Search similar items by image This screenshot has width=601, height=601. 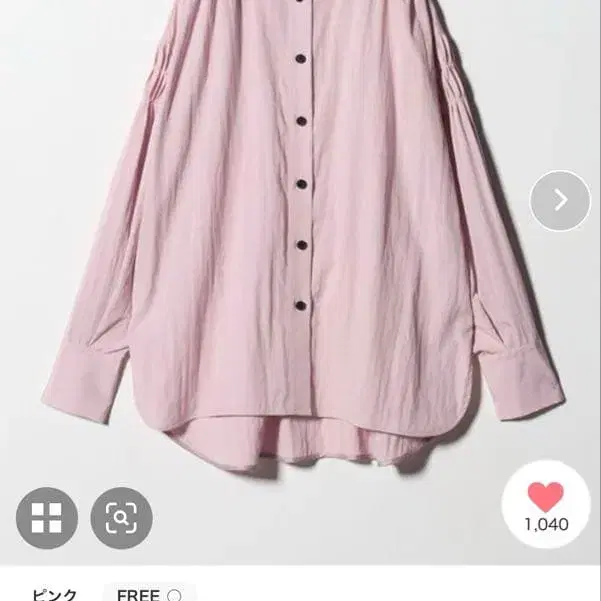pyautogui.click(x=122, y=518)
